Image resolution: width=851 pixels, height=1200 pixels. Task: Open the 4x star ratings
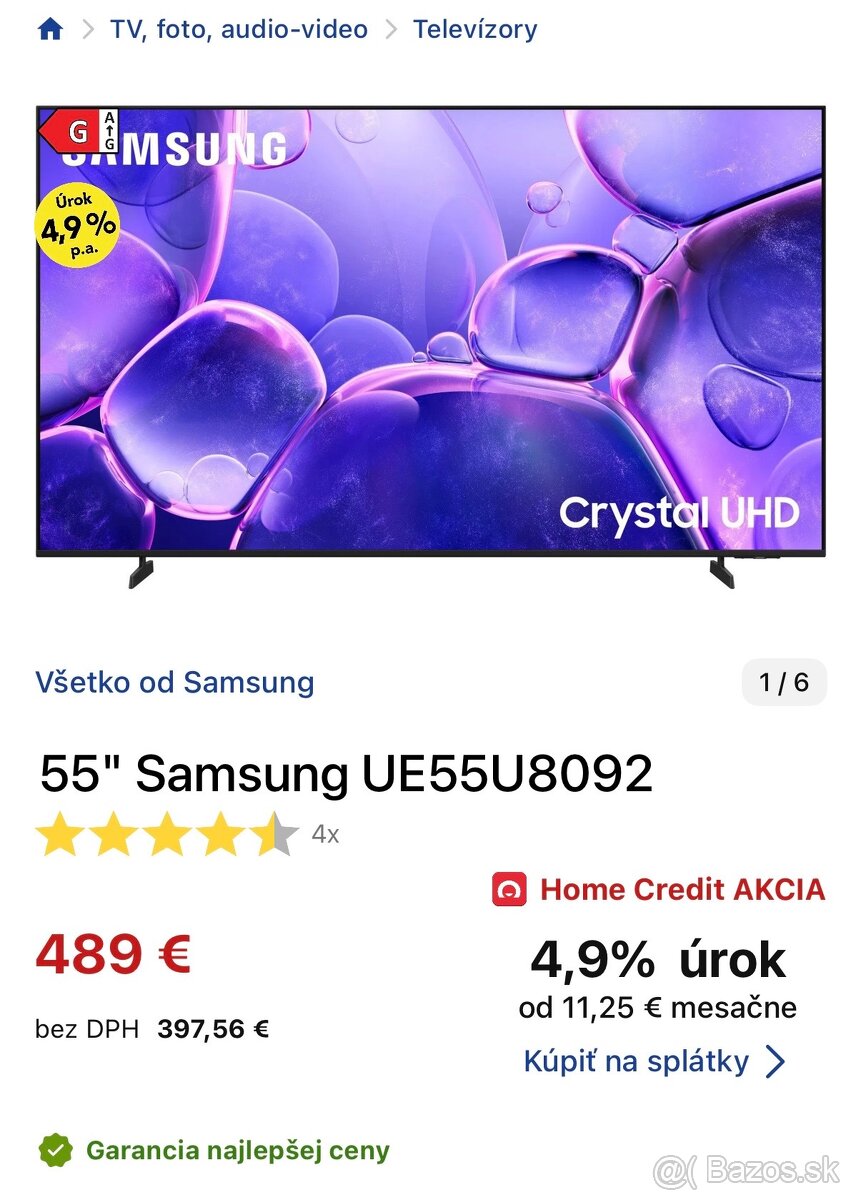click(186, 834)
